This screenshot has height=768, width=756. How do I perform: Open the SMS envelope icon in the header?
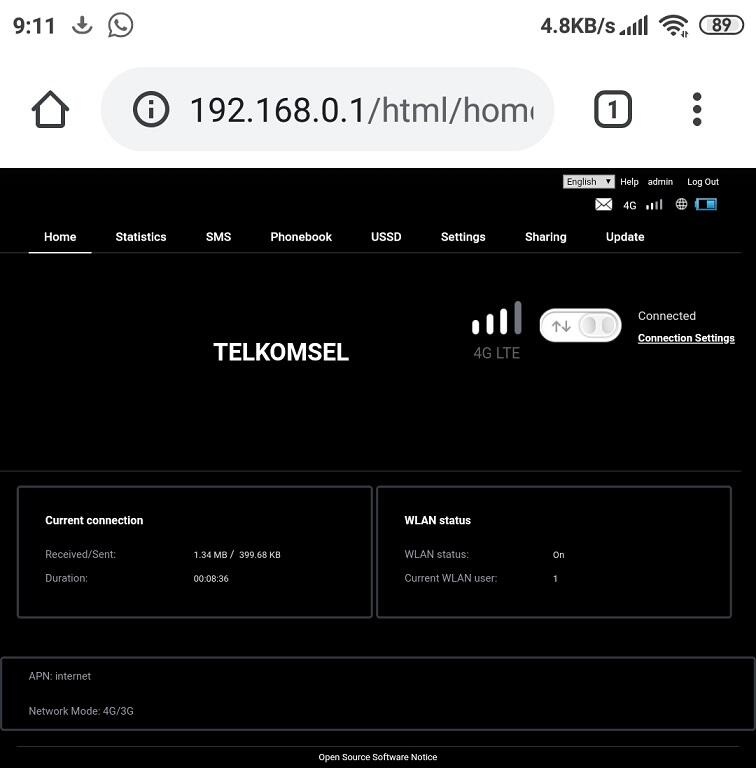pyautogui.click(x=603, y=204)
